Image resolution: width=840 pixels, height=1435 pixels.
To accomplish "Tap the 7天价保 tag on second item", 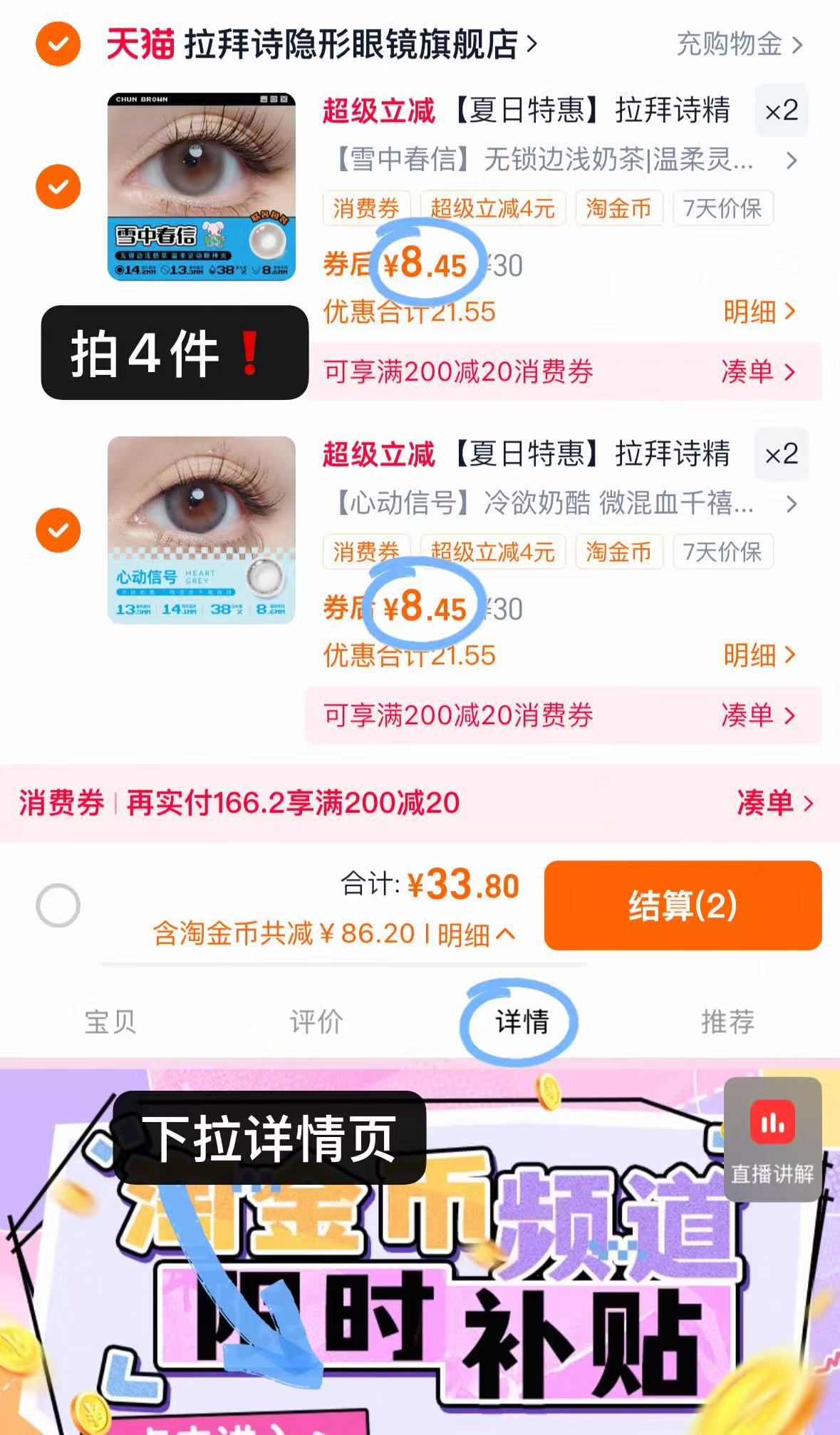I will (x=722, y=552).
